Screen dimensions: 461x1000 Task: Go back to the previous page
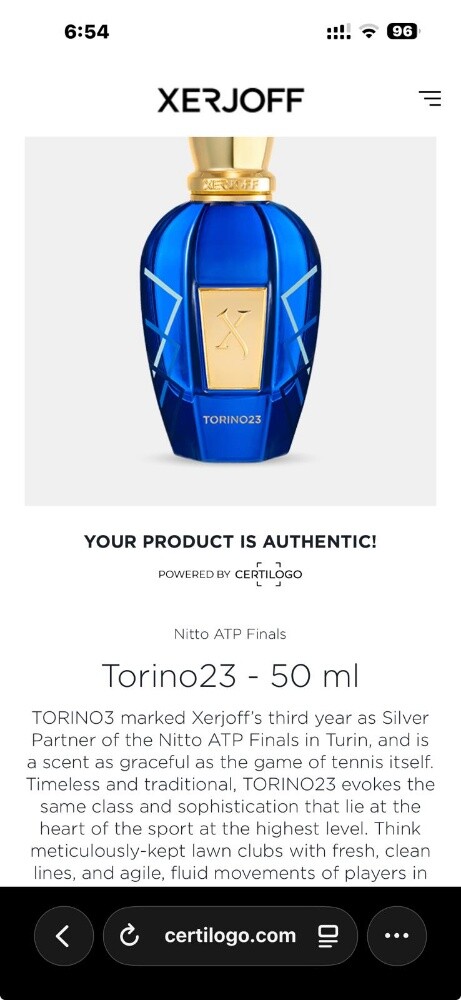(63, 936)
